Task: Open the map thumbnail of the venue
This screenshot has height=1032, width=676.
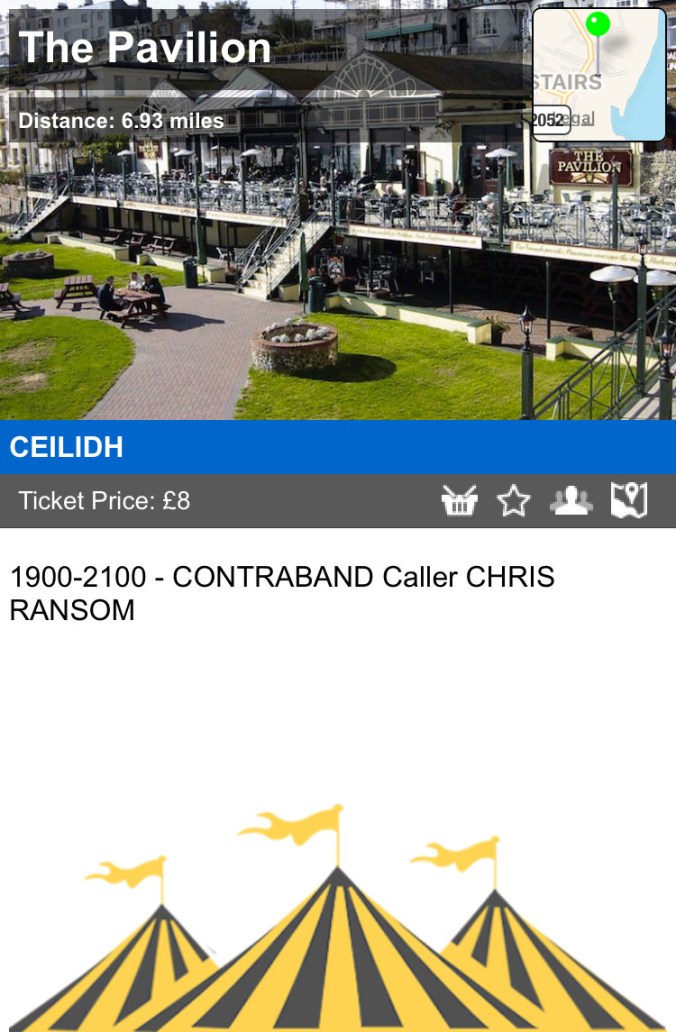Action: click(x=599, y=75)
